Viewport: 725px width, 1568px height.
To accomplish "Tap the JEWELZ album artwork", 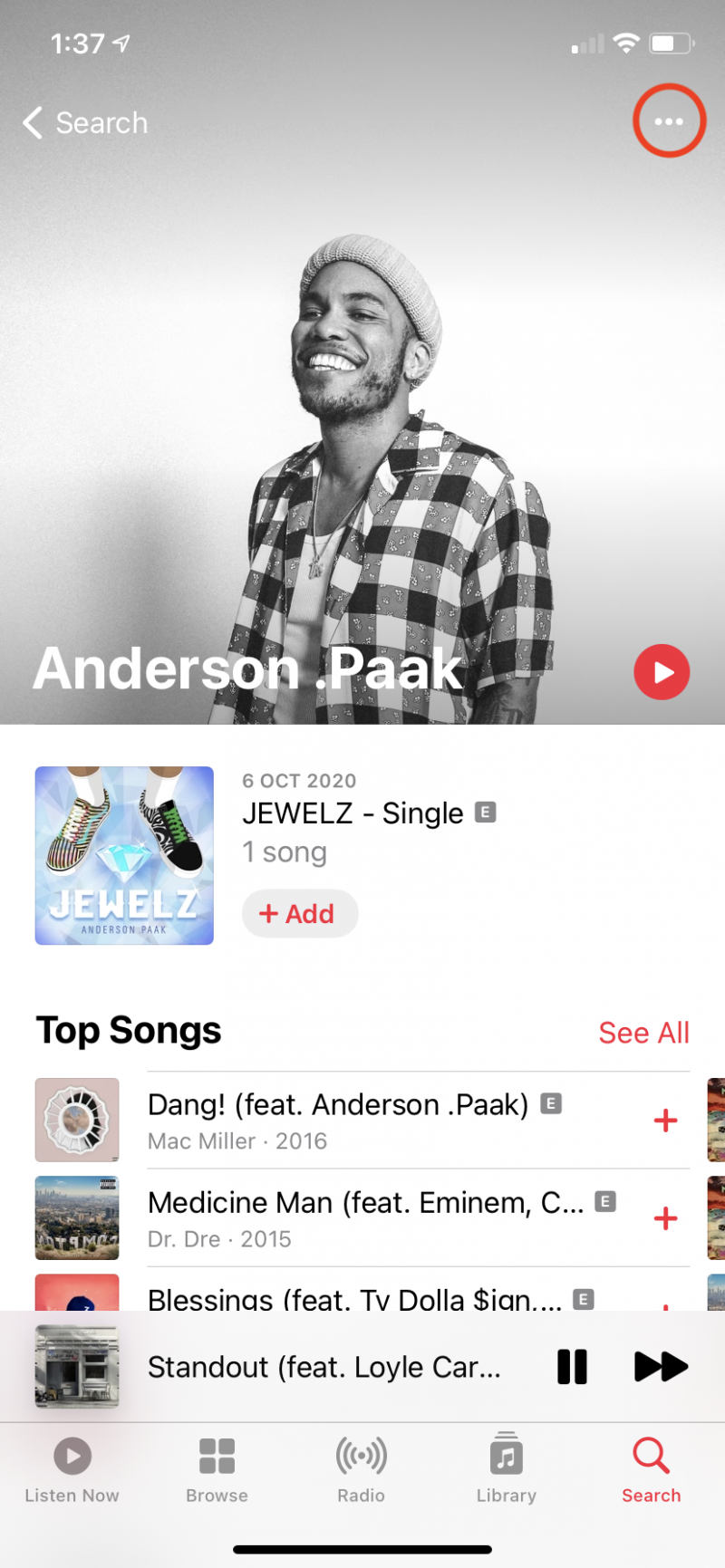I will 123,854.
